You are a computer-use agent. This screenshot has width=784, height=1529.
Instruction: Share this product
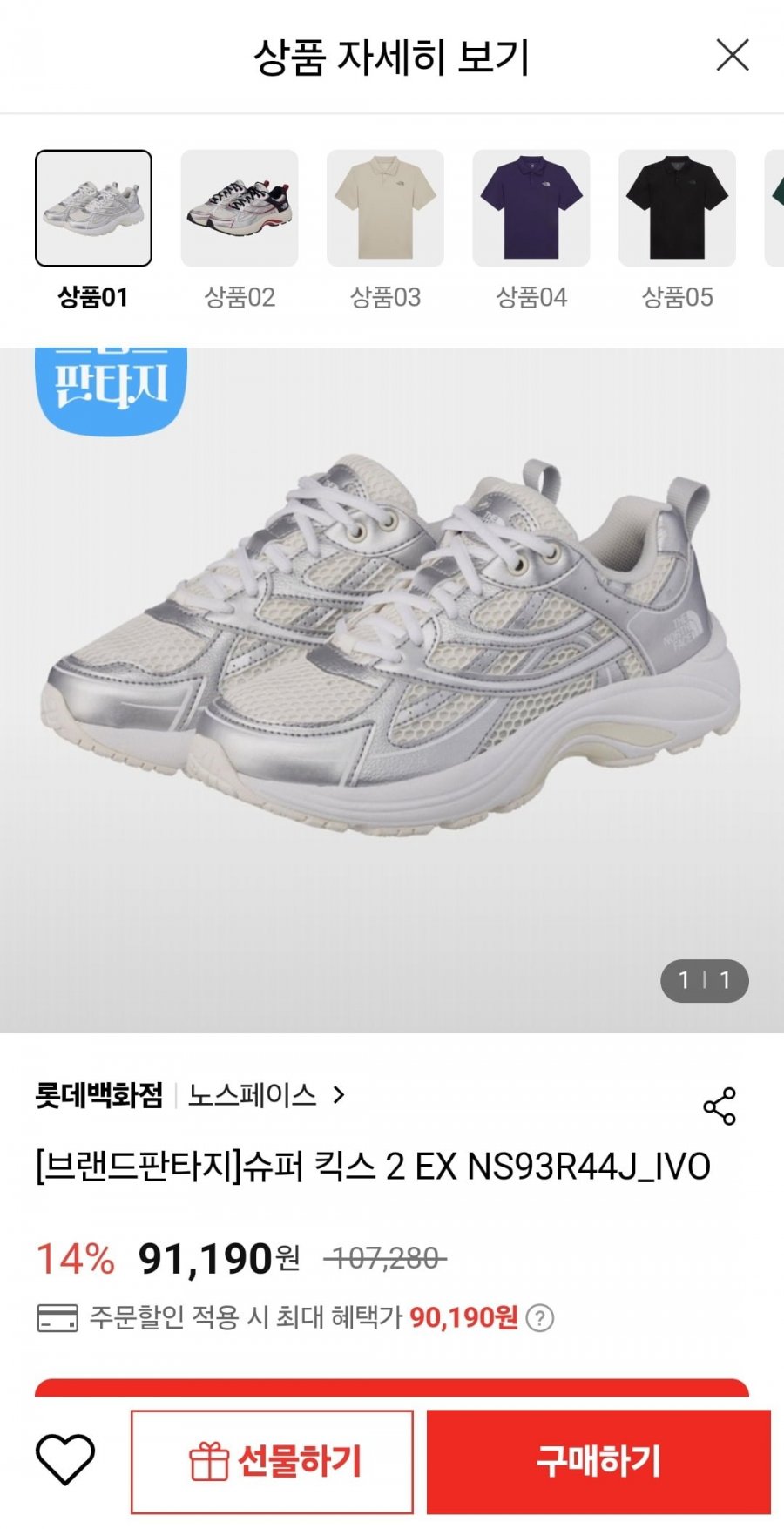click(x=720, y=1106)
